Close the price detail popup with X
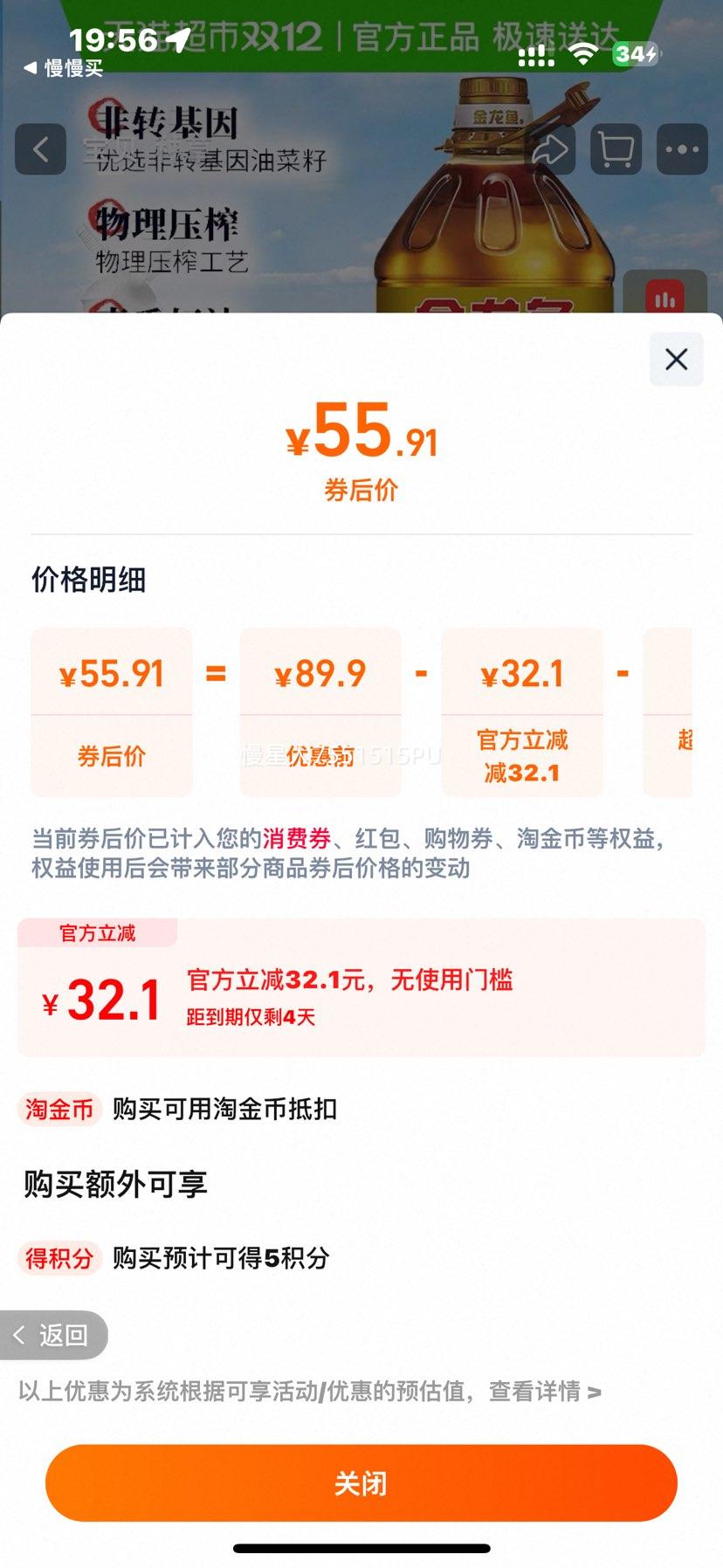Image resolution: width=723 pixels, height=1568 pixels. (675, 360)
